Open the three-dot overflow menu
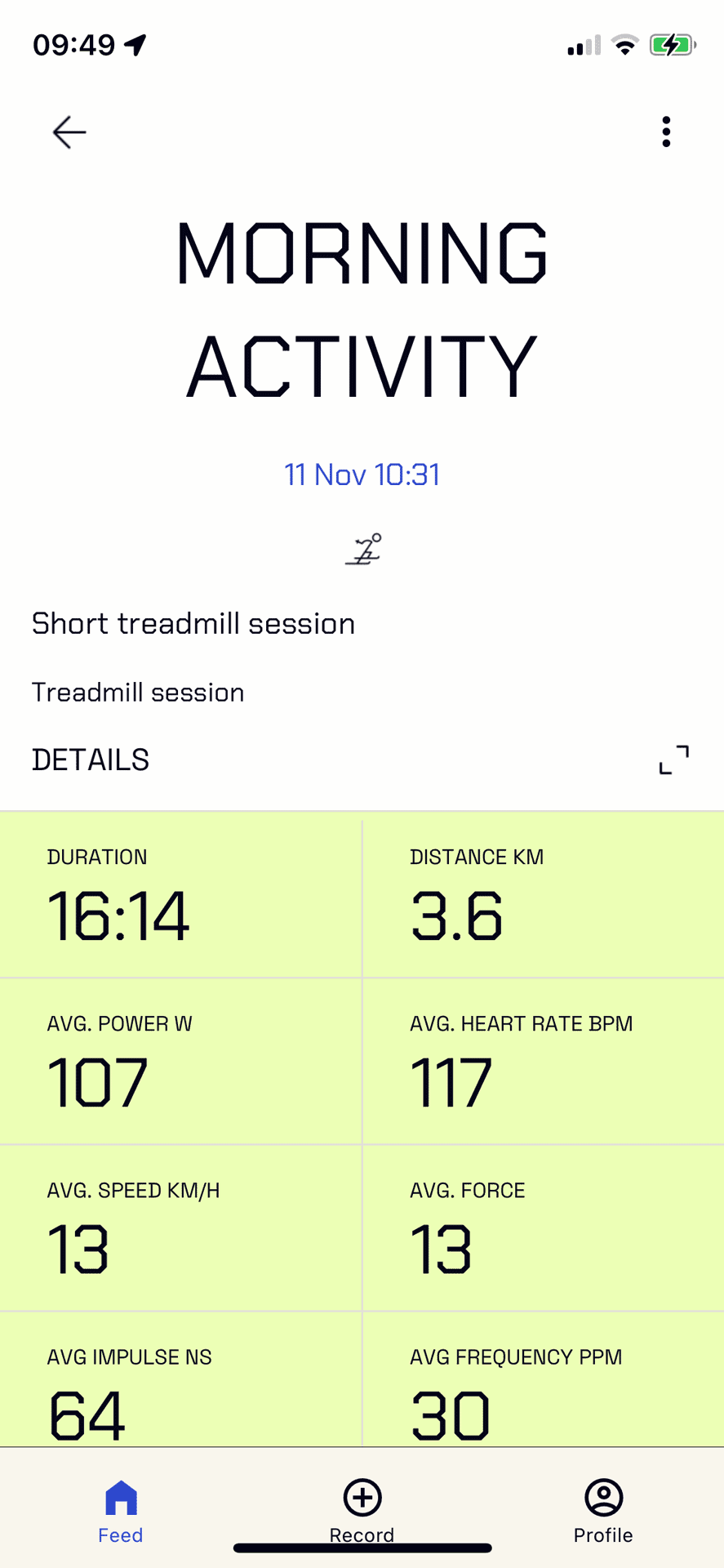724x1568 pixels. 667,131
